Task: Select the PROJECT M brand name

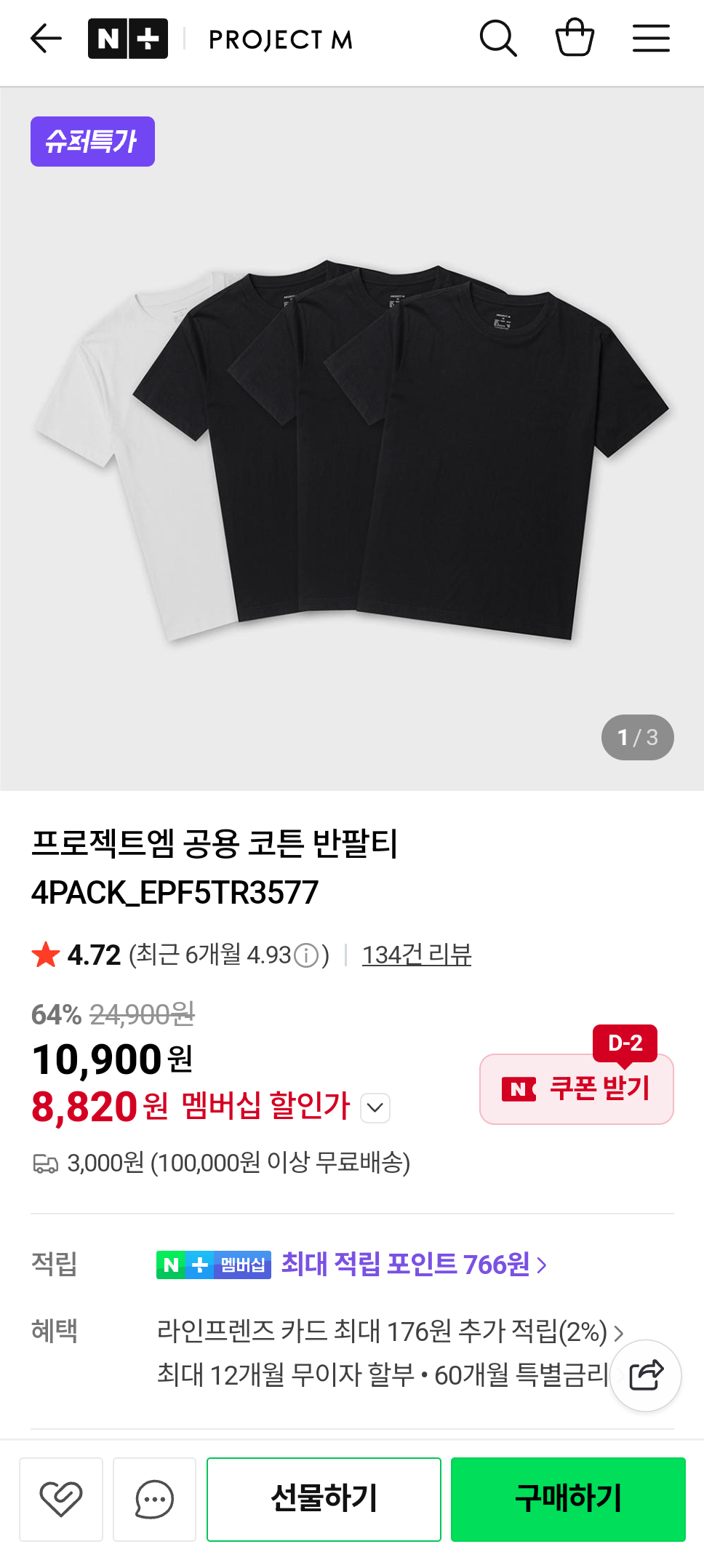Action: click(x=280, y=40)
